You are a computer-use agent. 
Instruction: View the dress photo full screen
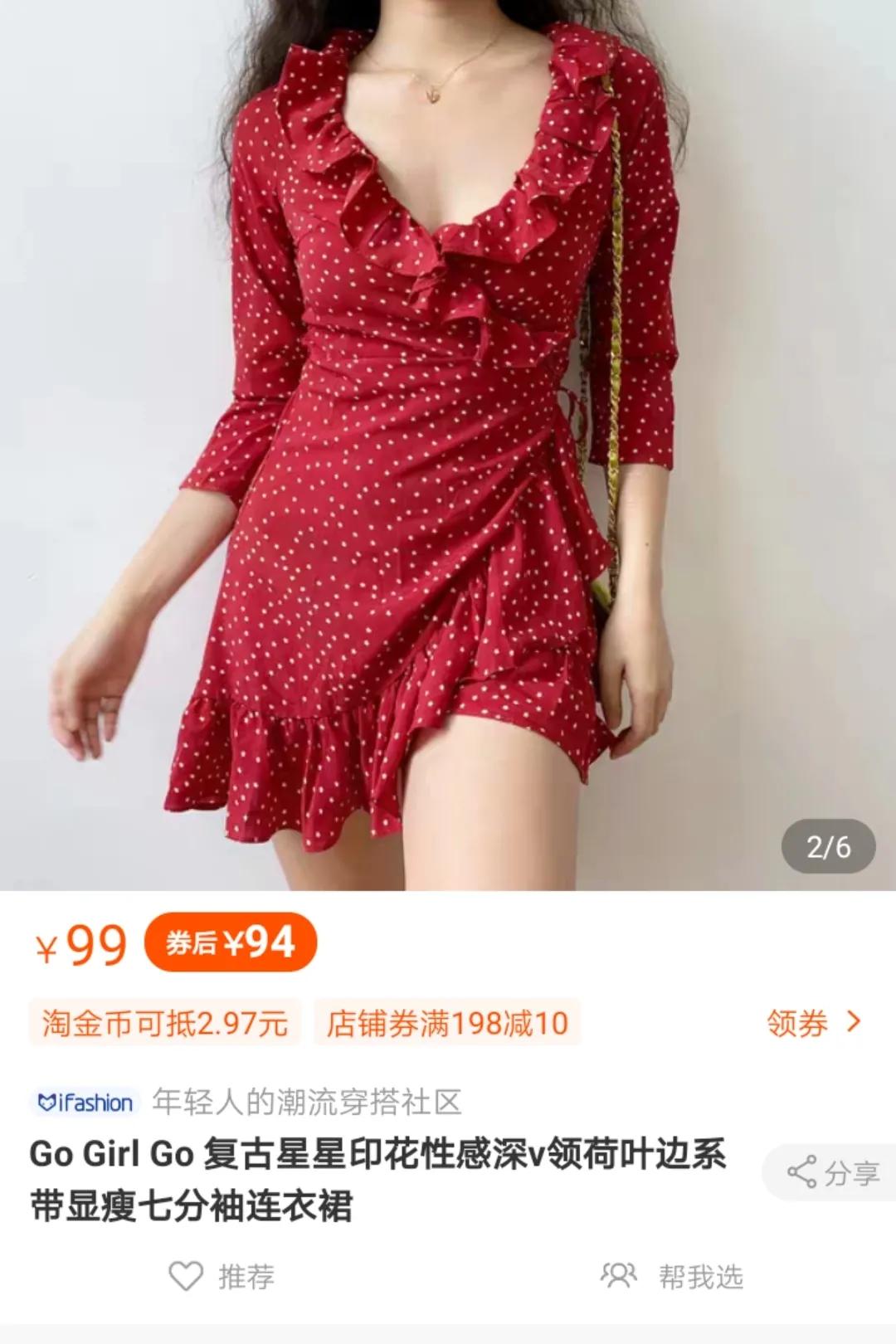[448, 448]
